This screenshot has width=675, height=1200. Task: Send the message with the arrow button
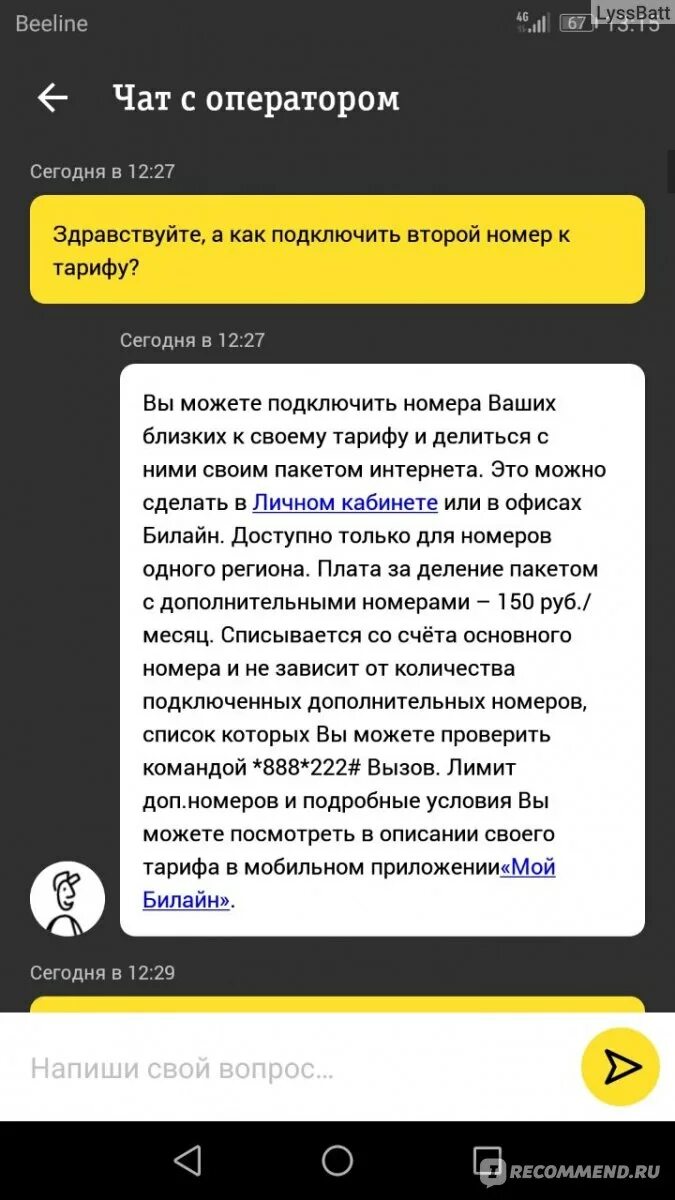pos(620,1067)
